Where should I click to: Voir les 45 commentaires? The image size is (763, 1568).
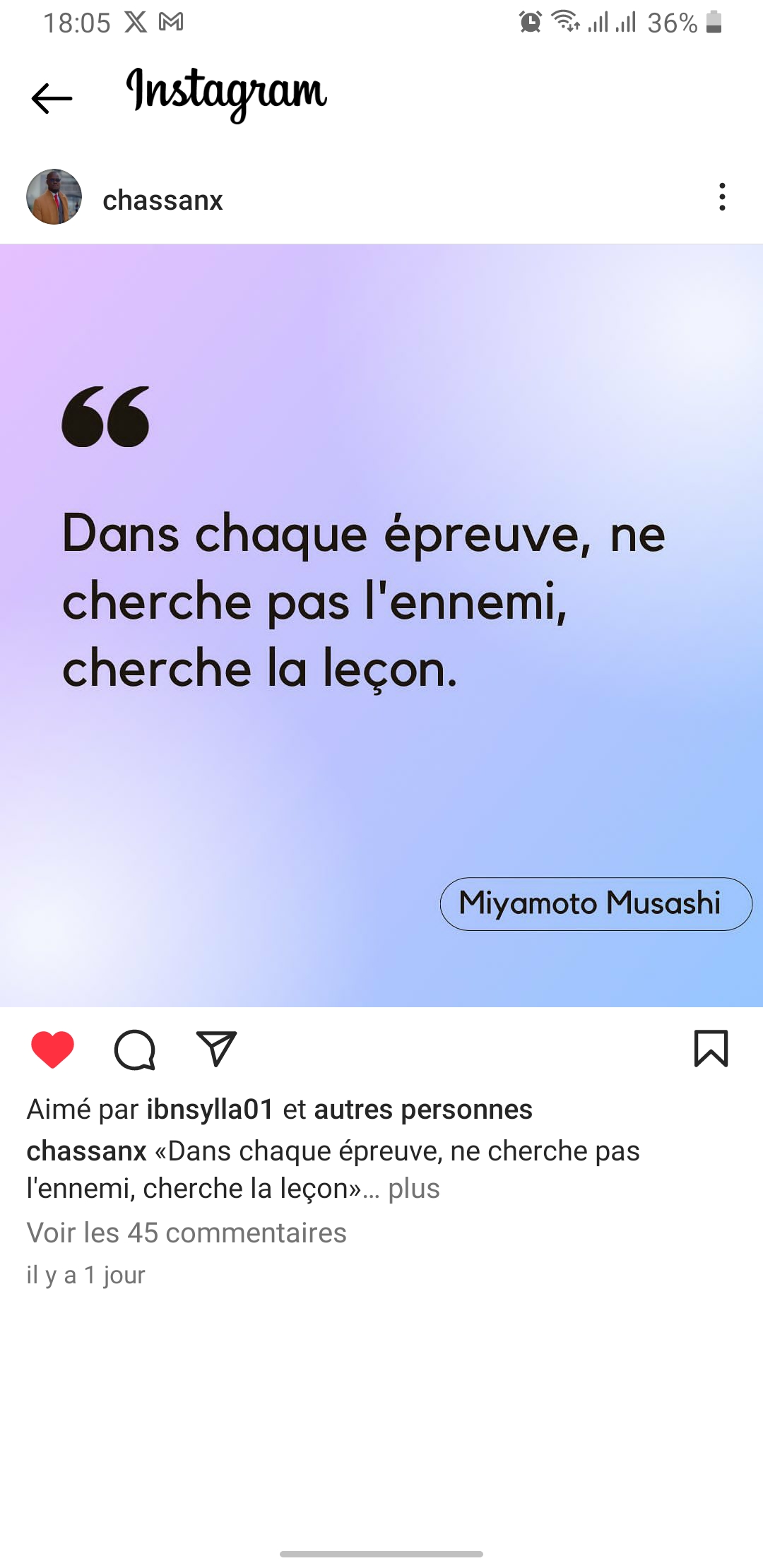click(187, 1233)
